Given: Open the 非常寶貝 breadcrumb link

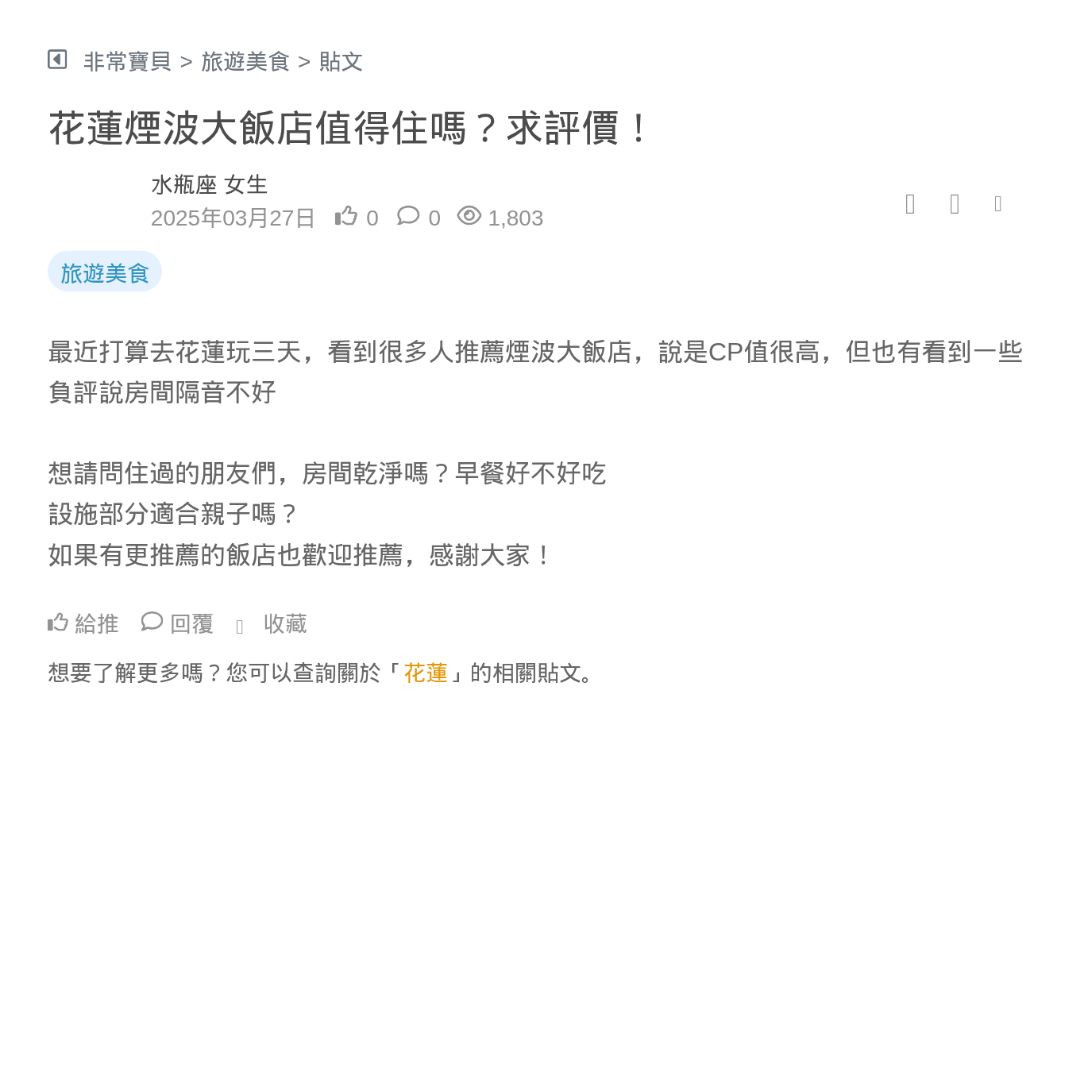Looking at the screenshot, I should pos(127,62).
